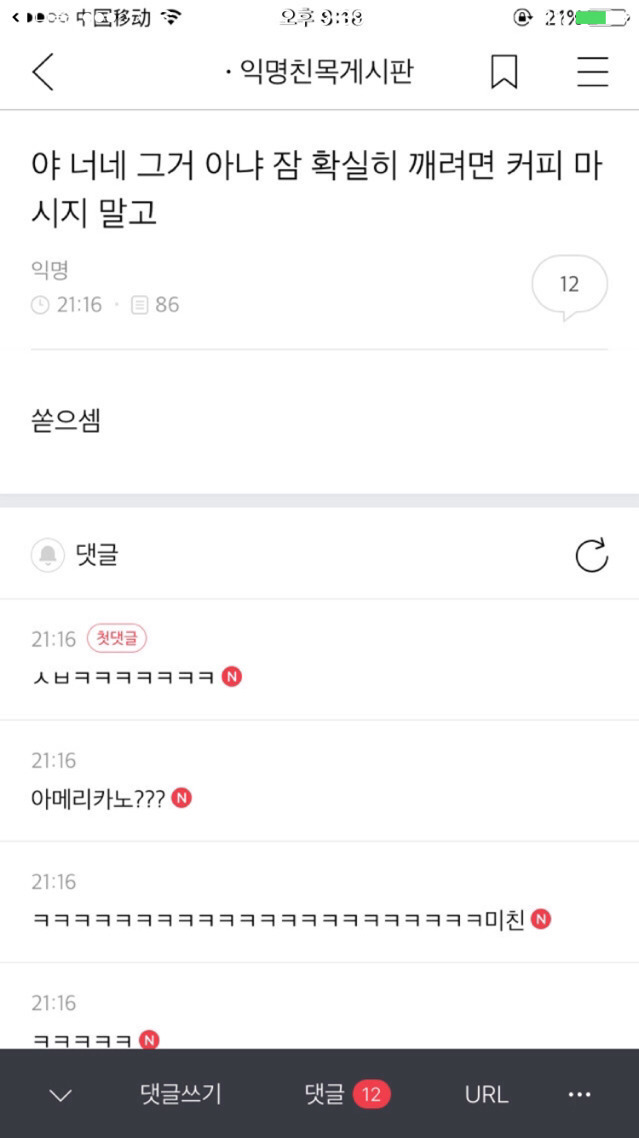639x1138 pixels.
Task: Bookmark this post
Action: point(504,72)
